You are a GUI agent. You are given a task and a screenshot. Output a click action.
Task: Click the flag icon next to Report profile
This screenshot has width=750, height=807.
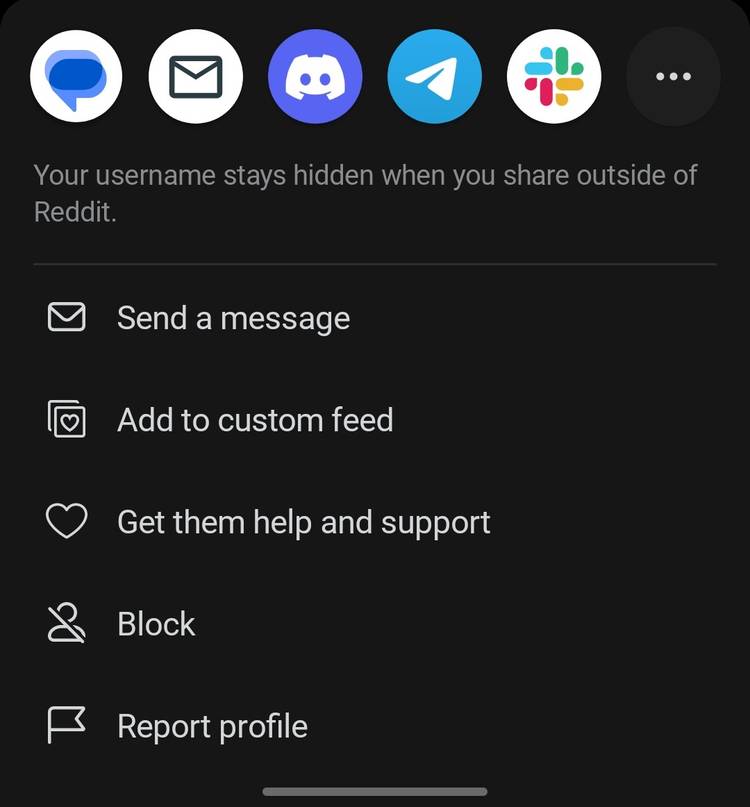66,725
